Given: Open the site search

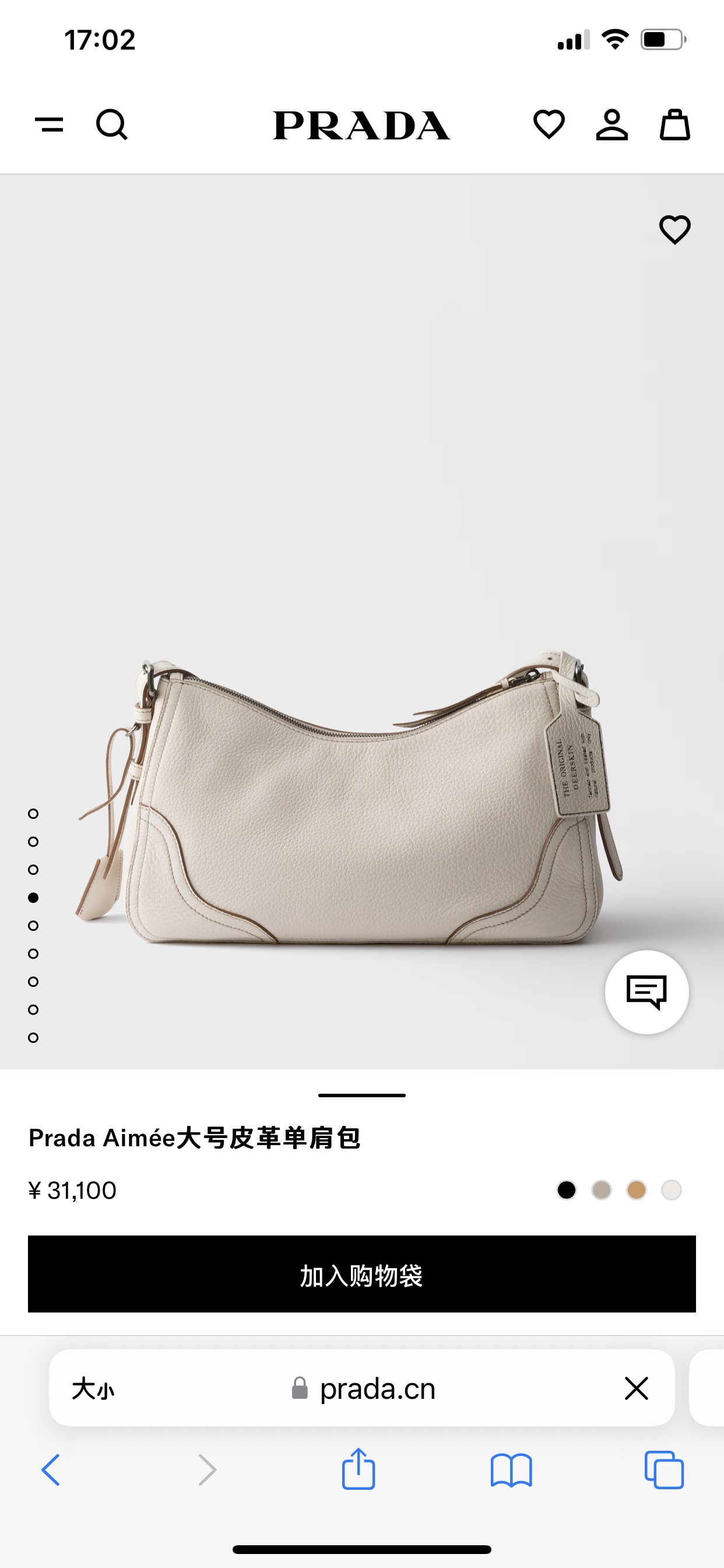Looking at the screenshot, I should [x=112, y=125].
